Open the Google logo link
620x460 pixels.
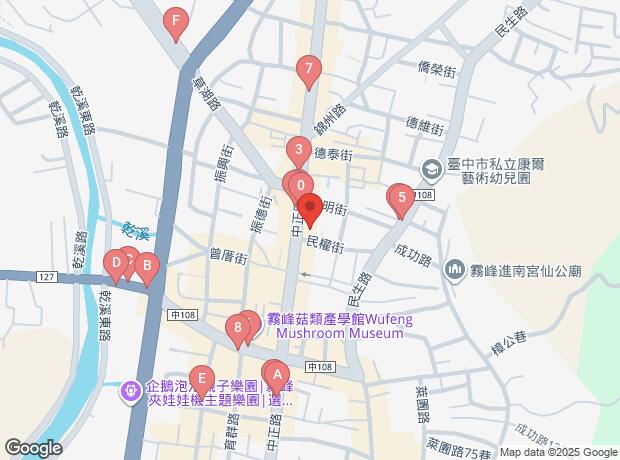pyautogui.click(x=33, y=448)
